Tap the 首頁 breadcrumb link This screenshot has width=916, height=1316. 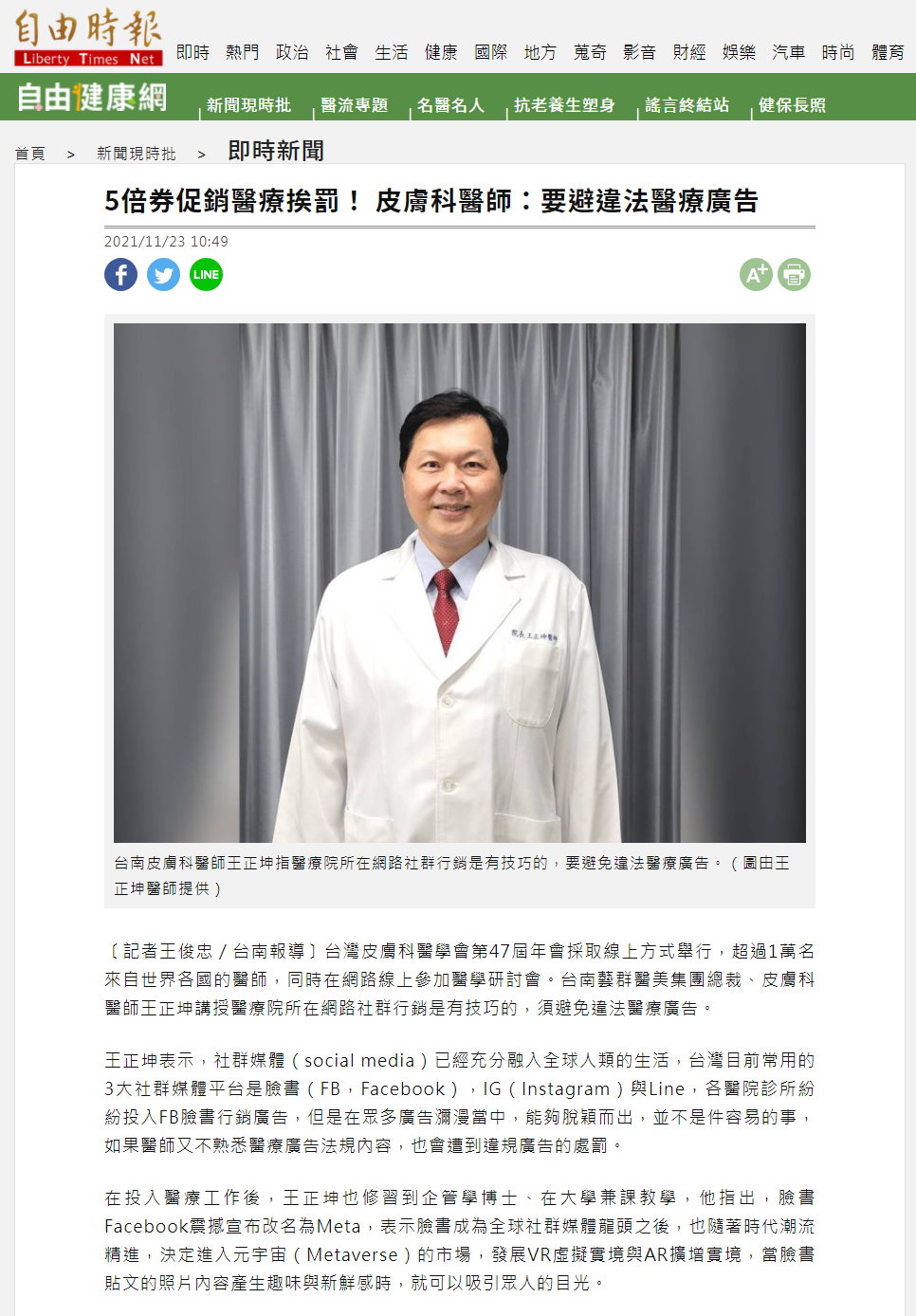[x=30, y=154]
